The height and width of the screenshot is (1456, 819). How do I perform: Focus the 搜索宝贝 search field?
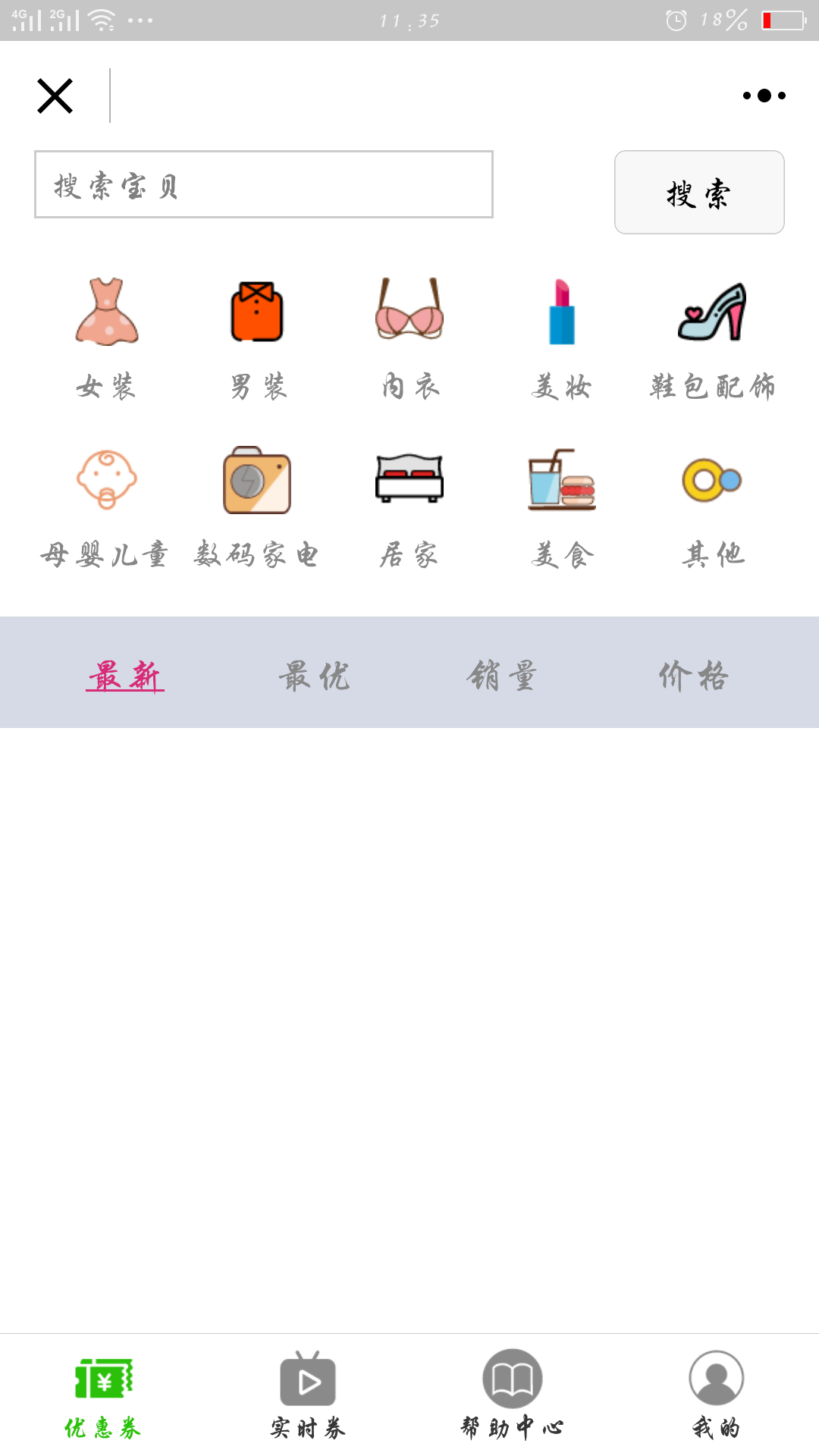click(x=264, y=184)
